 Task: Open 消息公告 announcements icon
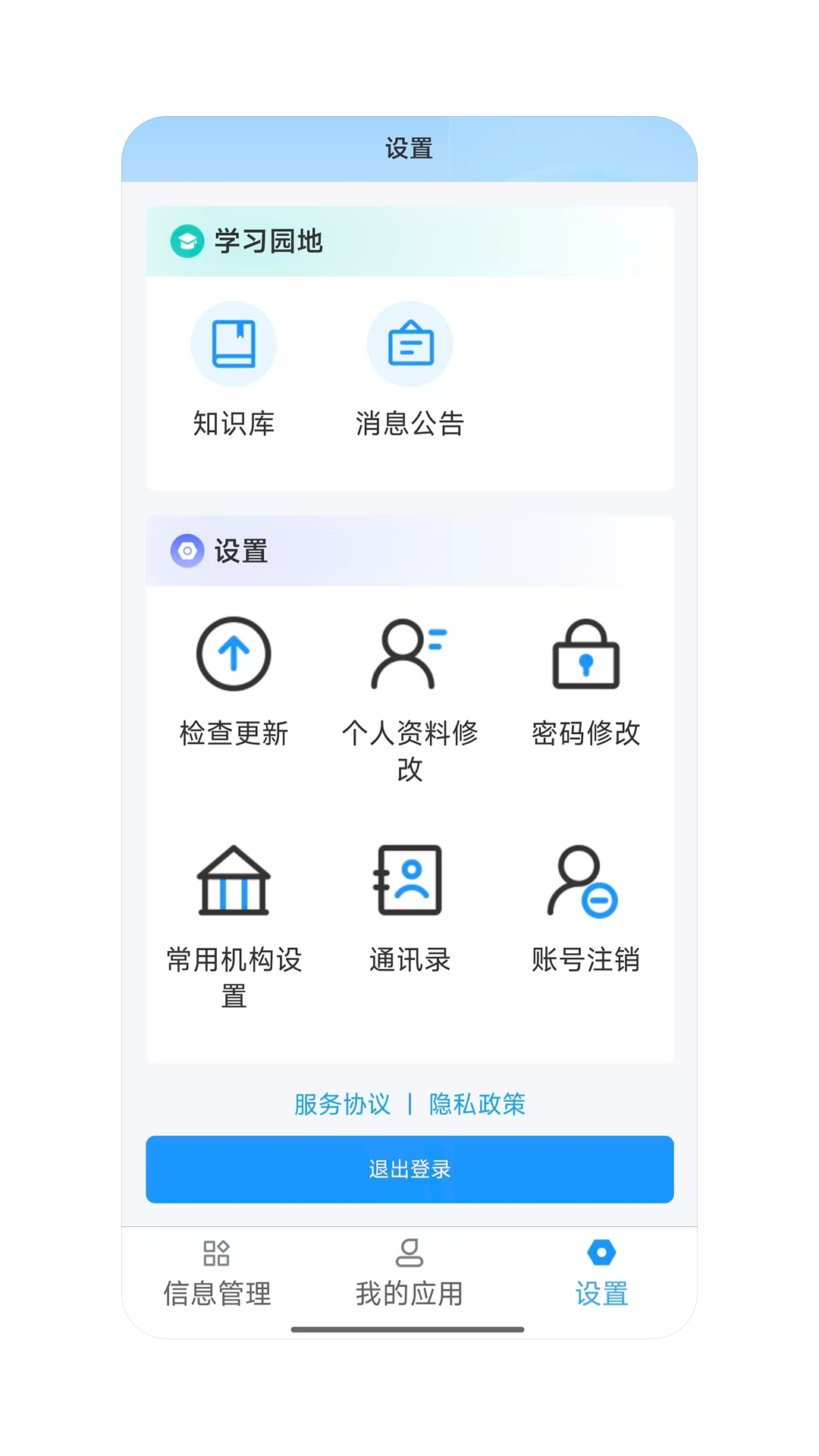coord(409,344)
